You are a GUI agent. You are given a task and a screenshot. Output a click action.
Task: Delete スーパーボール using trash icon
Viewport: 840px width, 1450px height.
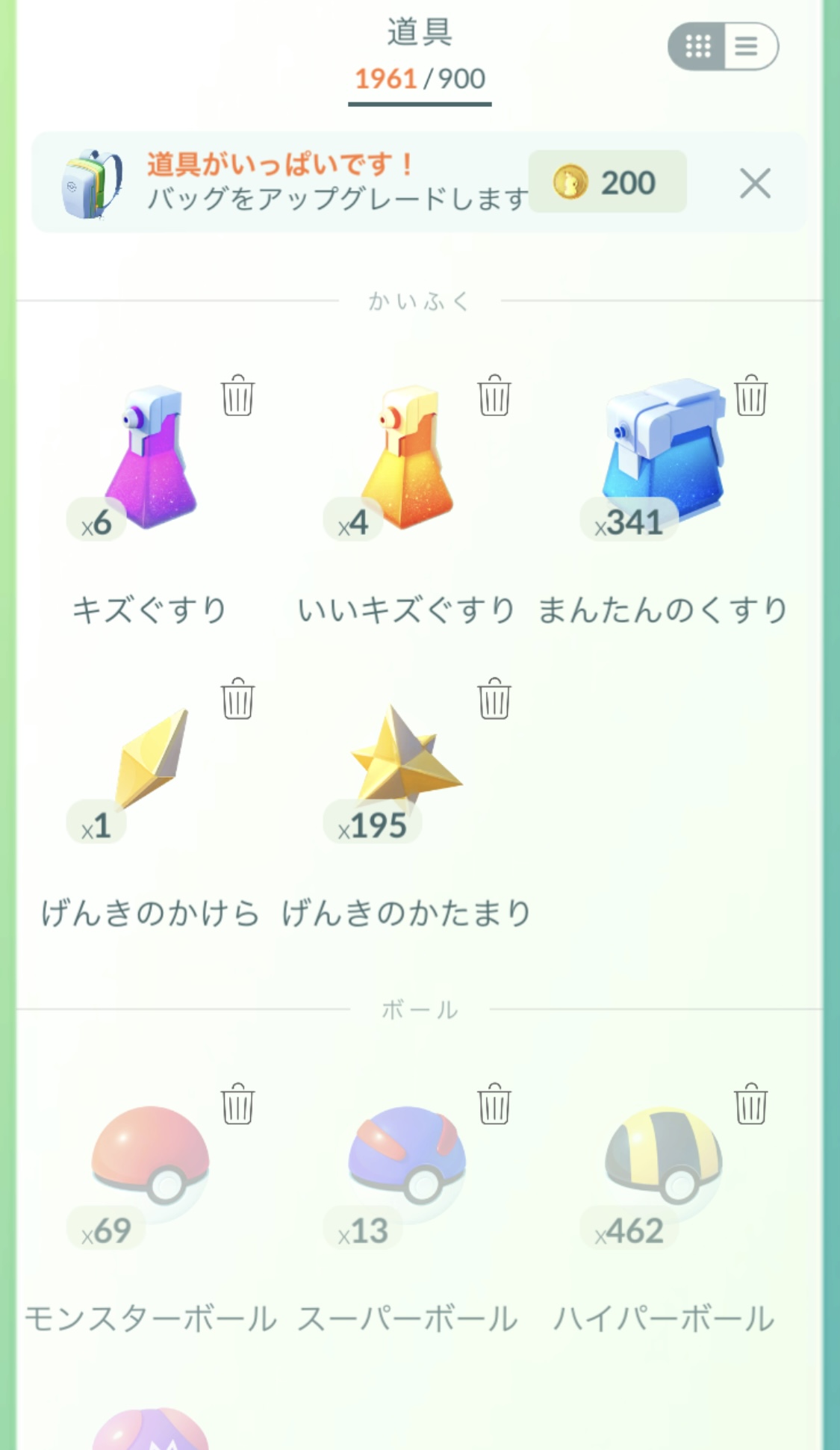494,1103
